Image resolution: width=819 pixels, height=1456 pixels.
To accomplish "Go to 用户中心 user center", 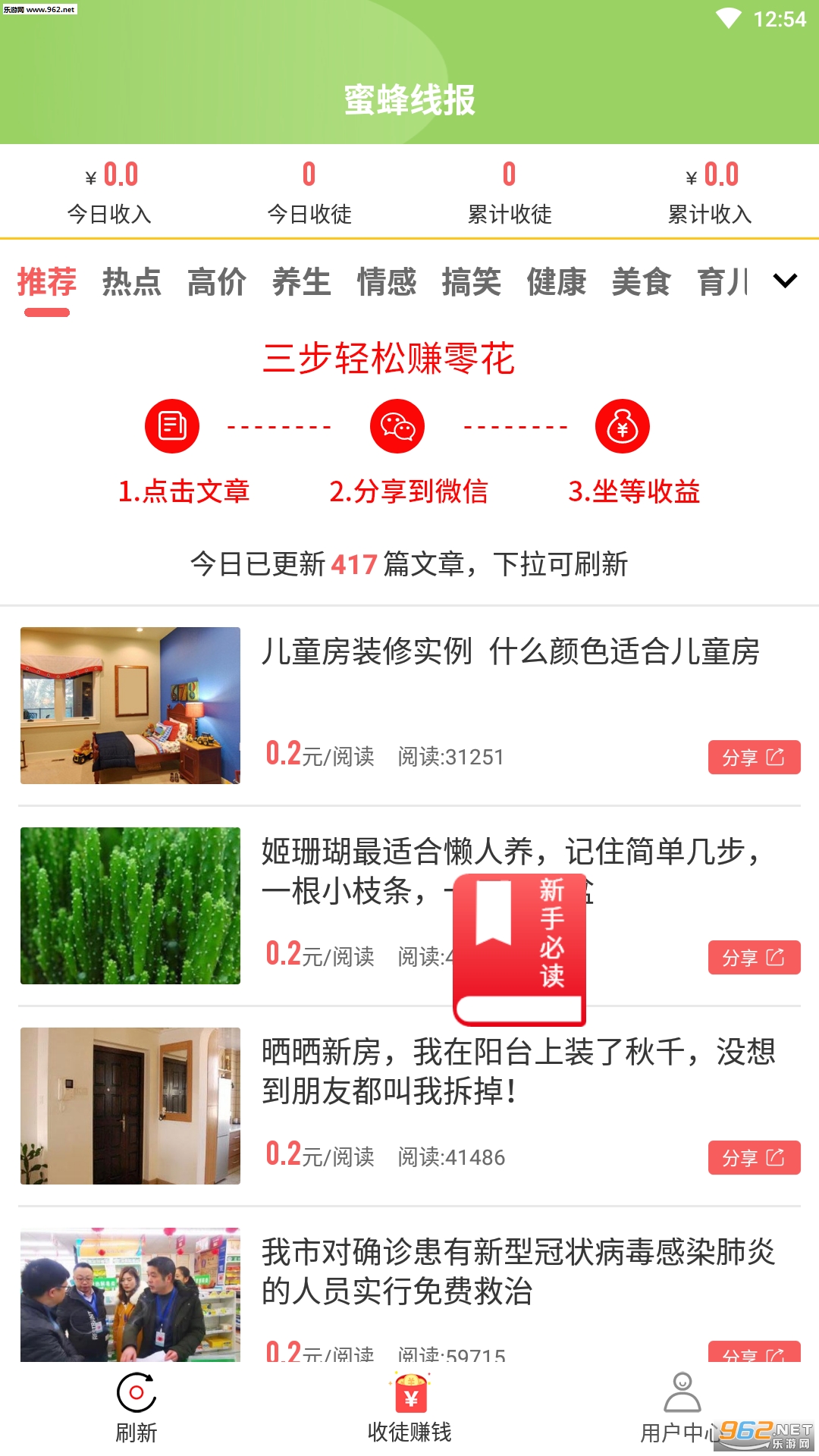I will pyautogui.click(x=681, y=1407).
